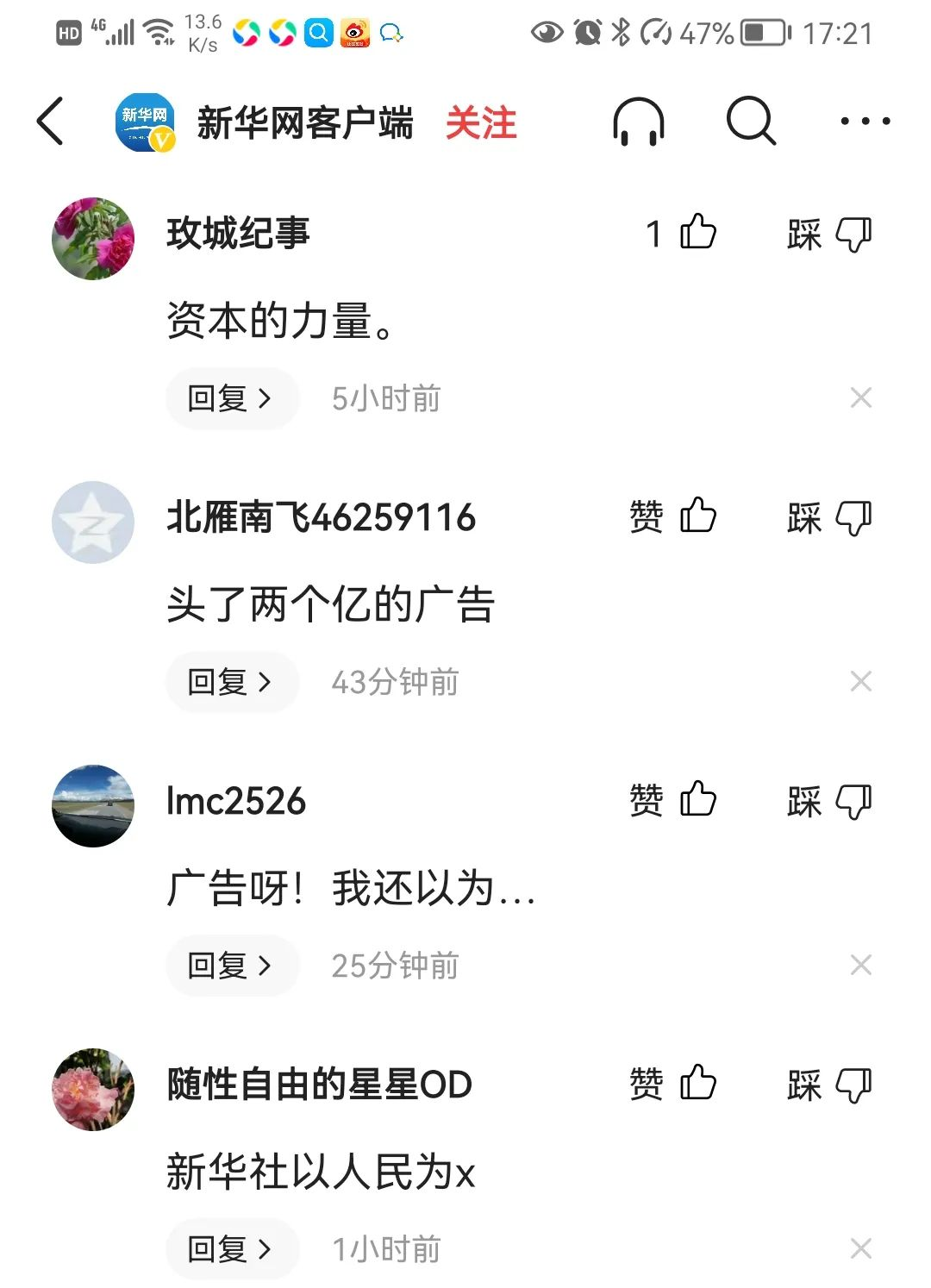Like 随性自由的星星OD's comment

697,1084
